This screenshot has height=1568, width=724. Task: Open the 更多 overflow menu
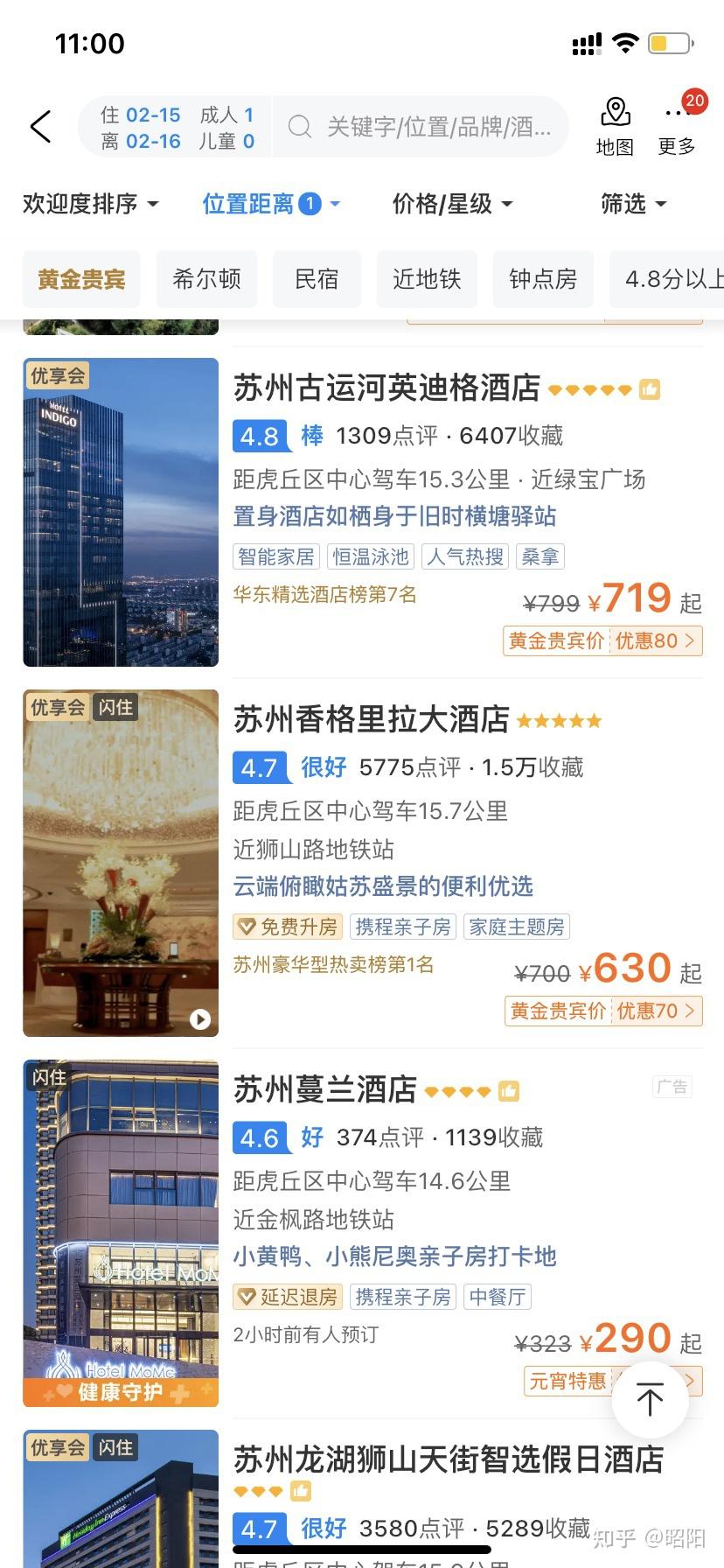[677, 127]
